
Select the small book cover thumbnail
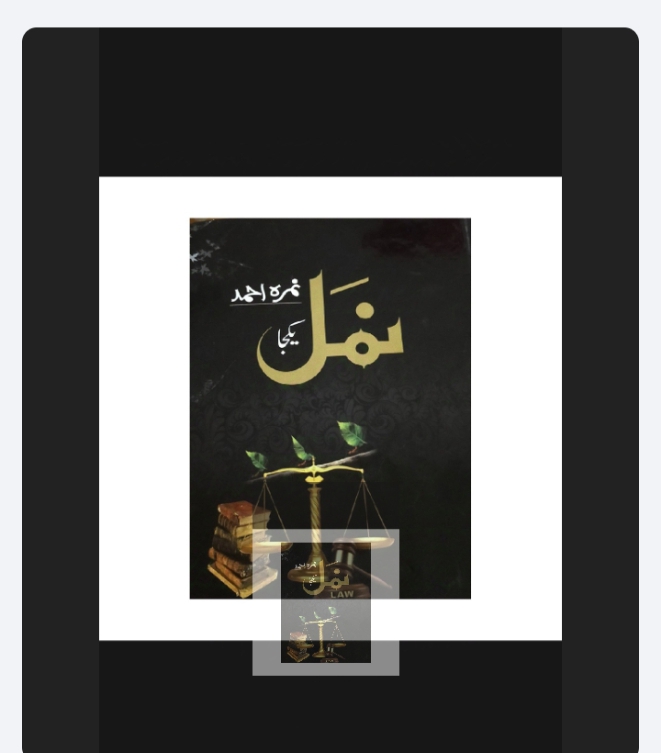coord(325,603)
